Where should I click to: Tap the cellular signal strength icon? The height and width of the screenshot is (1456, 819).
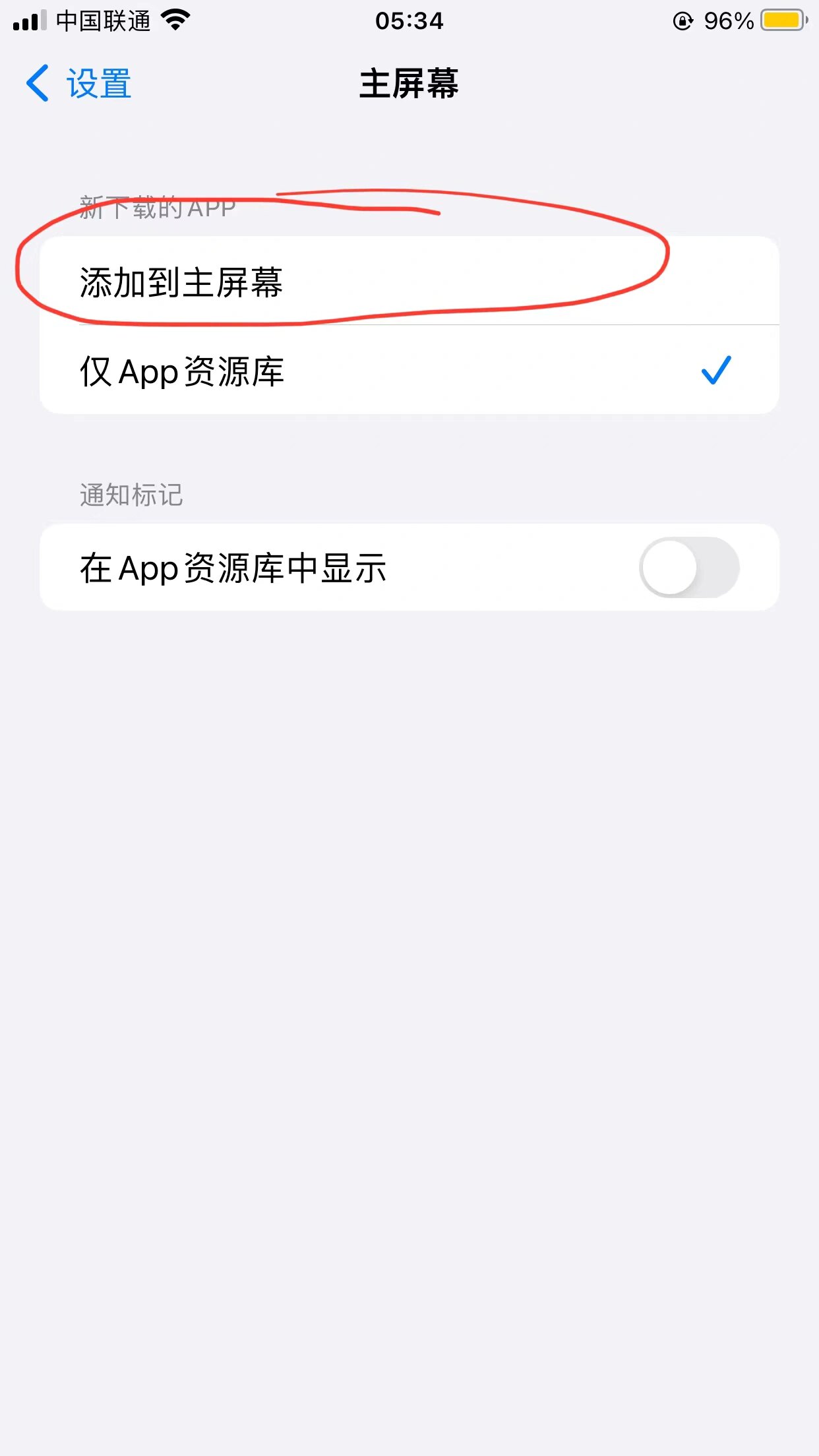(29, 20)
